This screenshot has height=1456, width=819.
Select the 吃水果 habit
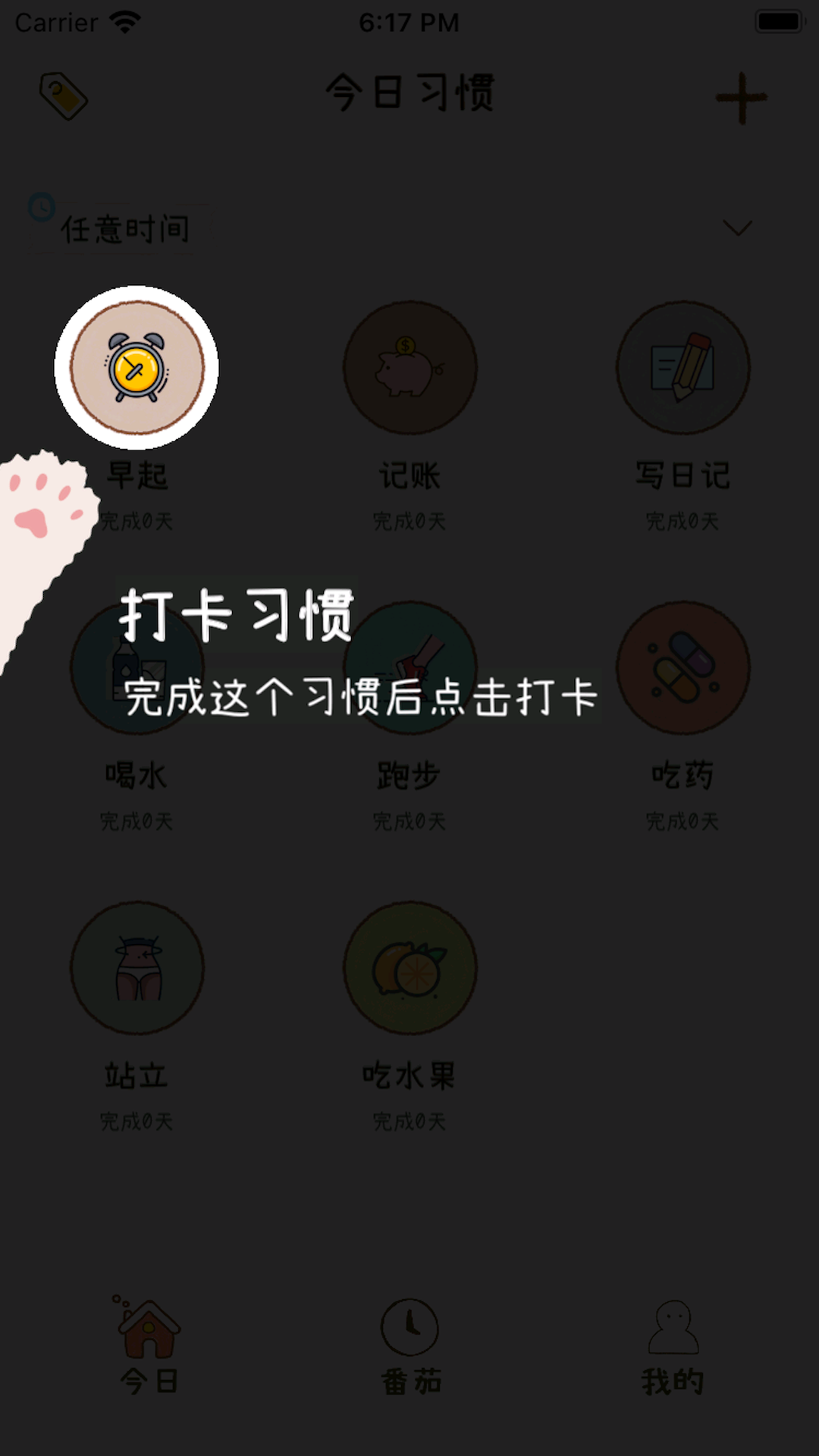point(410,968)
